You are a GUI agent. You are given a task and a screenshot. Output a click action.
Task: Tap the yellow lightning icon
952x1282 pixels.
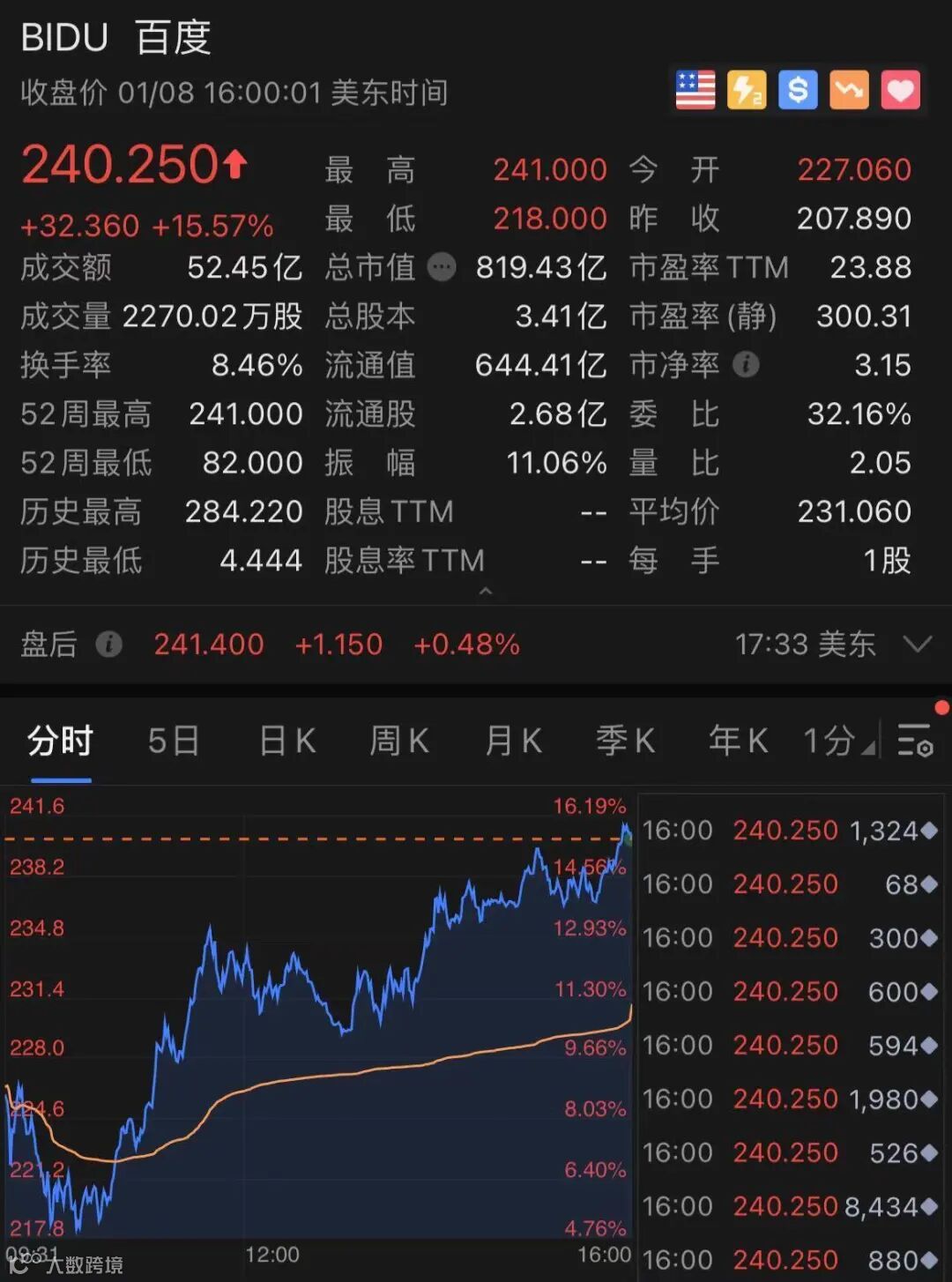pos(747,90)
